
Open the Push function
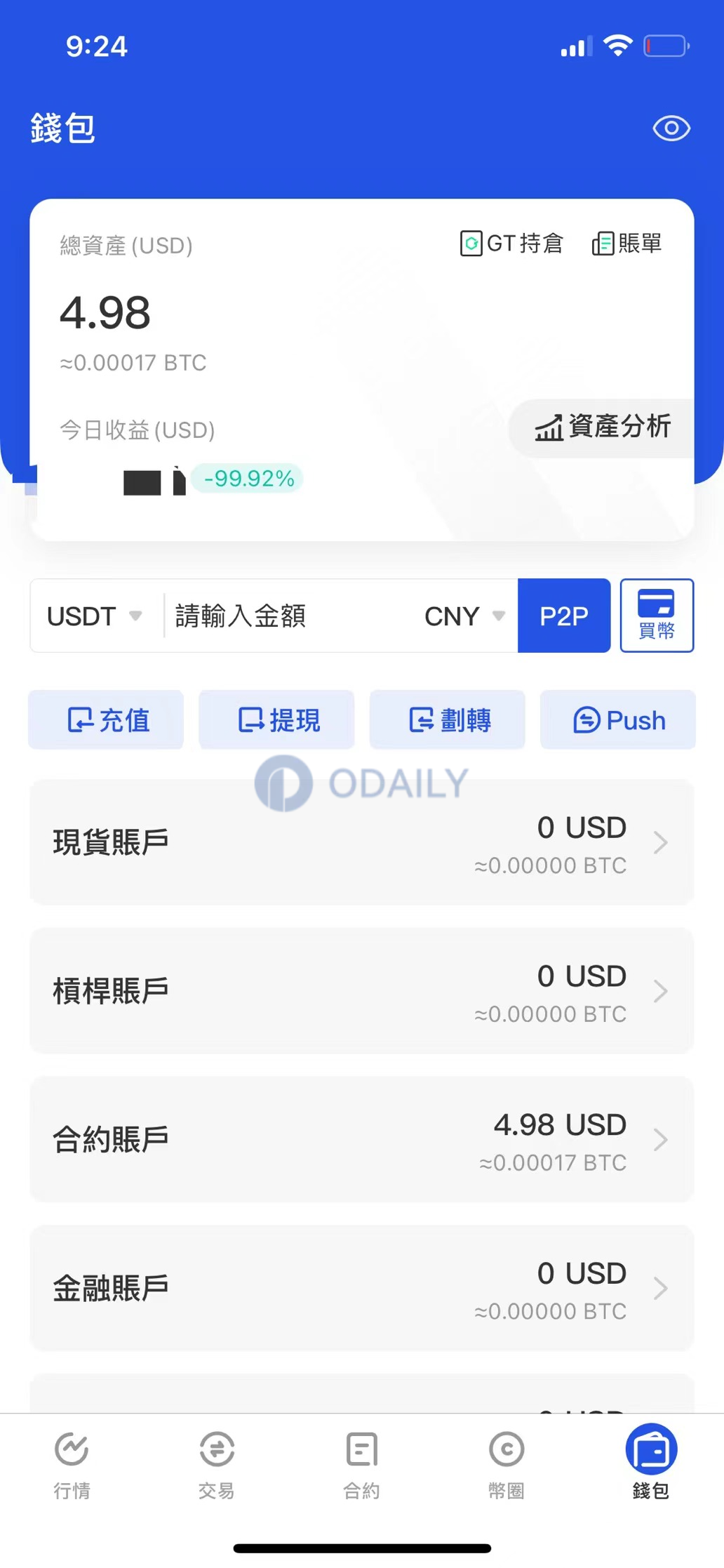coord(618,719)
